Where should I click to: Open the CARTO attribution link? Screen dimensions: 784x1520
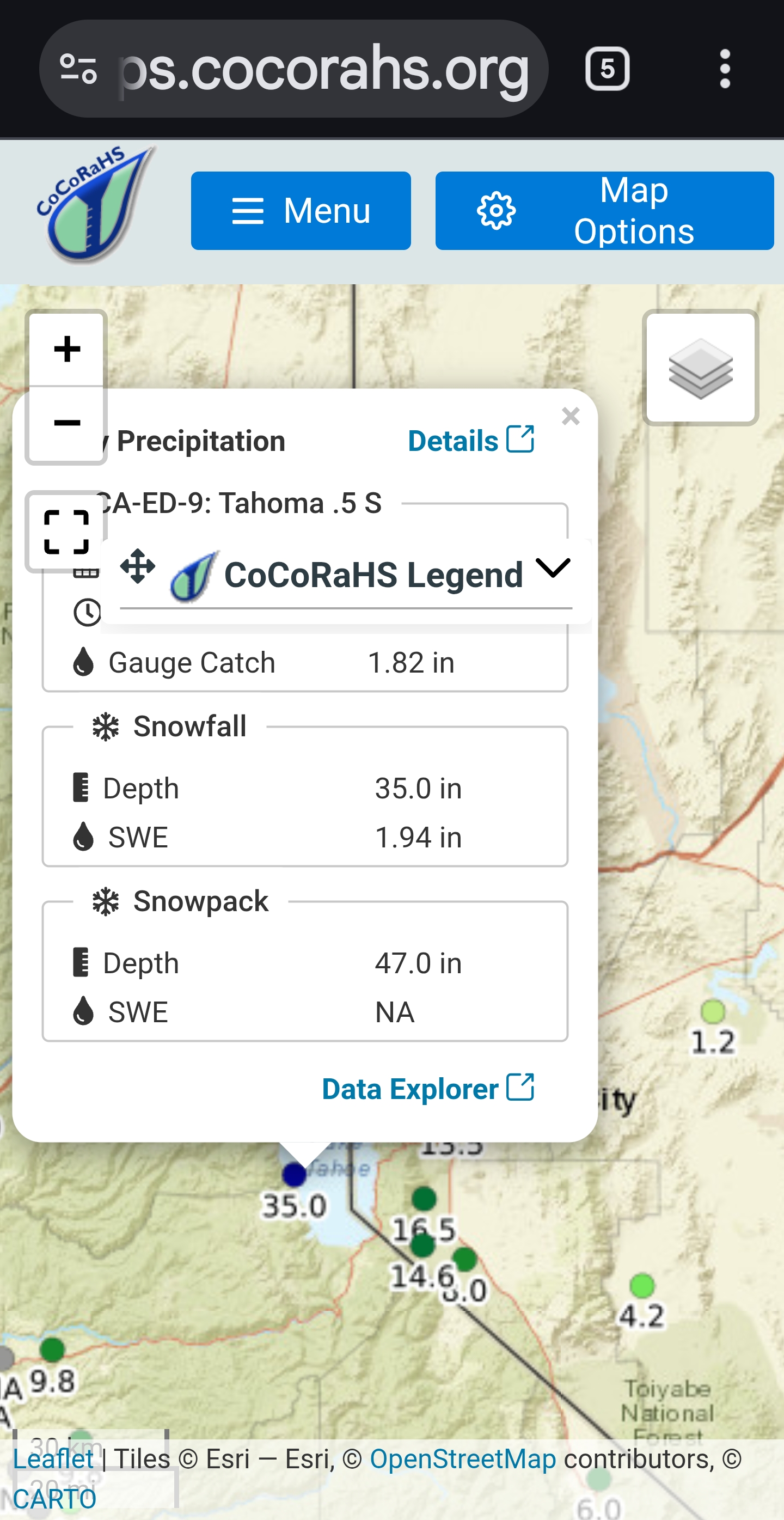[54, 1499]
